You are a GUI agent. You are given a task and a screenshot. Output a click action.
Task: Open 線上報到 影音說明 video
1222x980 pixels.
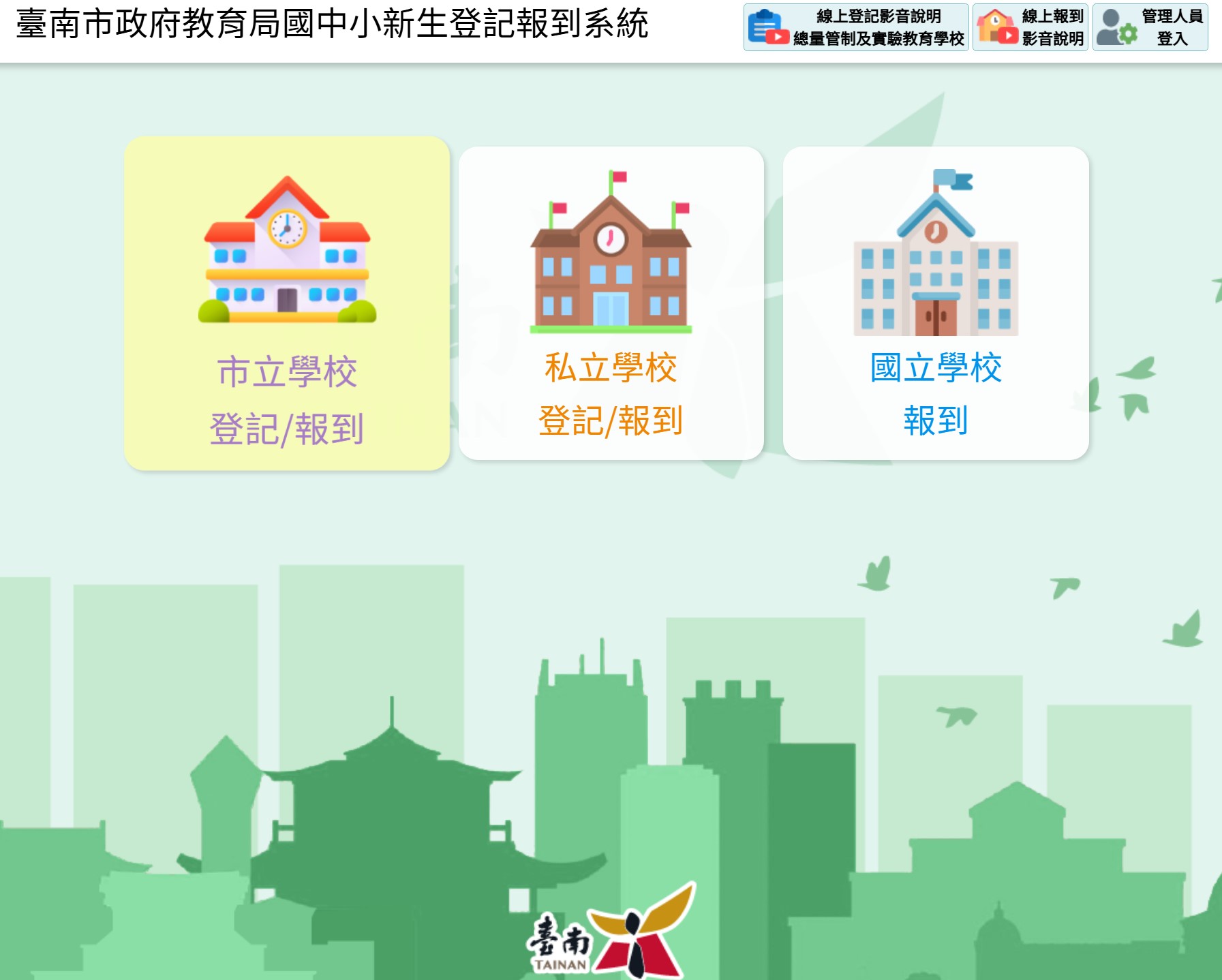click(1030, 27)
